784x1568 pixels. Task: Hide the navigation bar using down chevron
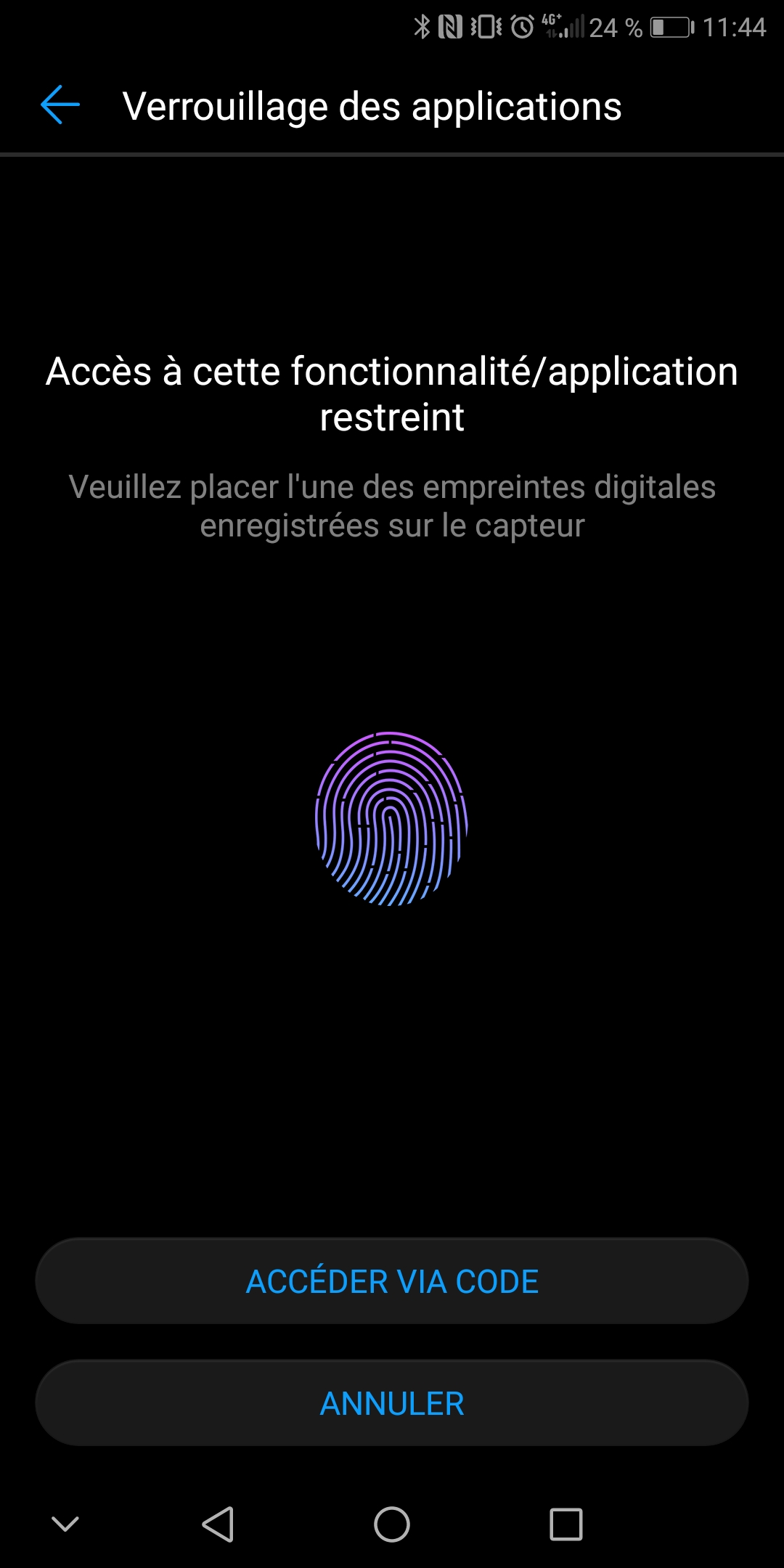pyautogui.click(x=65, y=1524)
